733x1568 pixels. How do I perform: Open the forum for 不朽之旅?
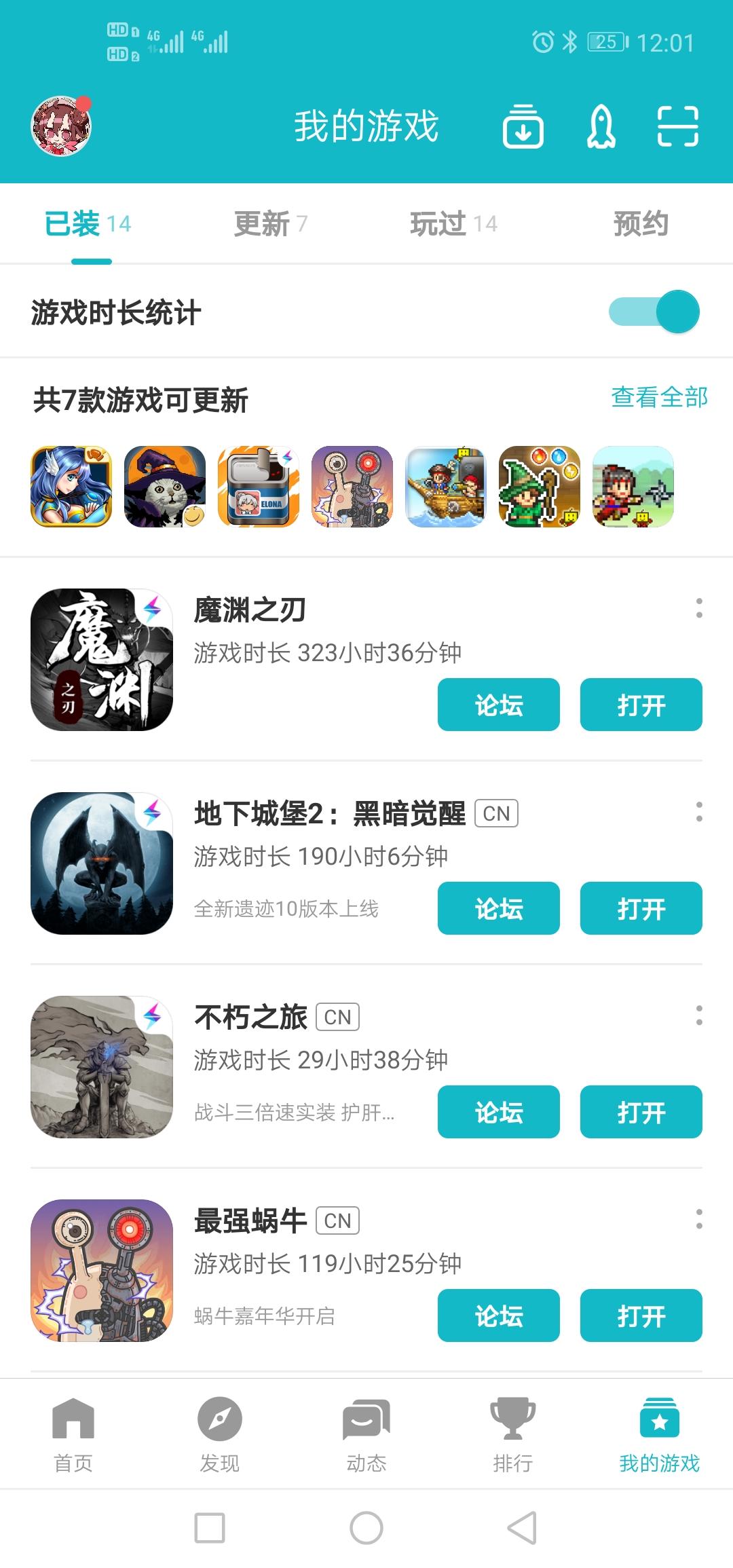point(499,1112)
